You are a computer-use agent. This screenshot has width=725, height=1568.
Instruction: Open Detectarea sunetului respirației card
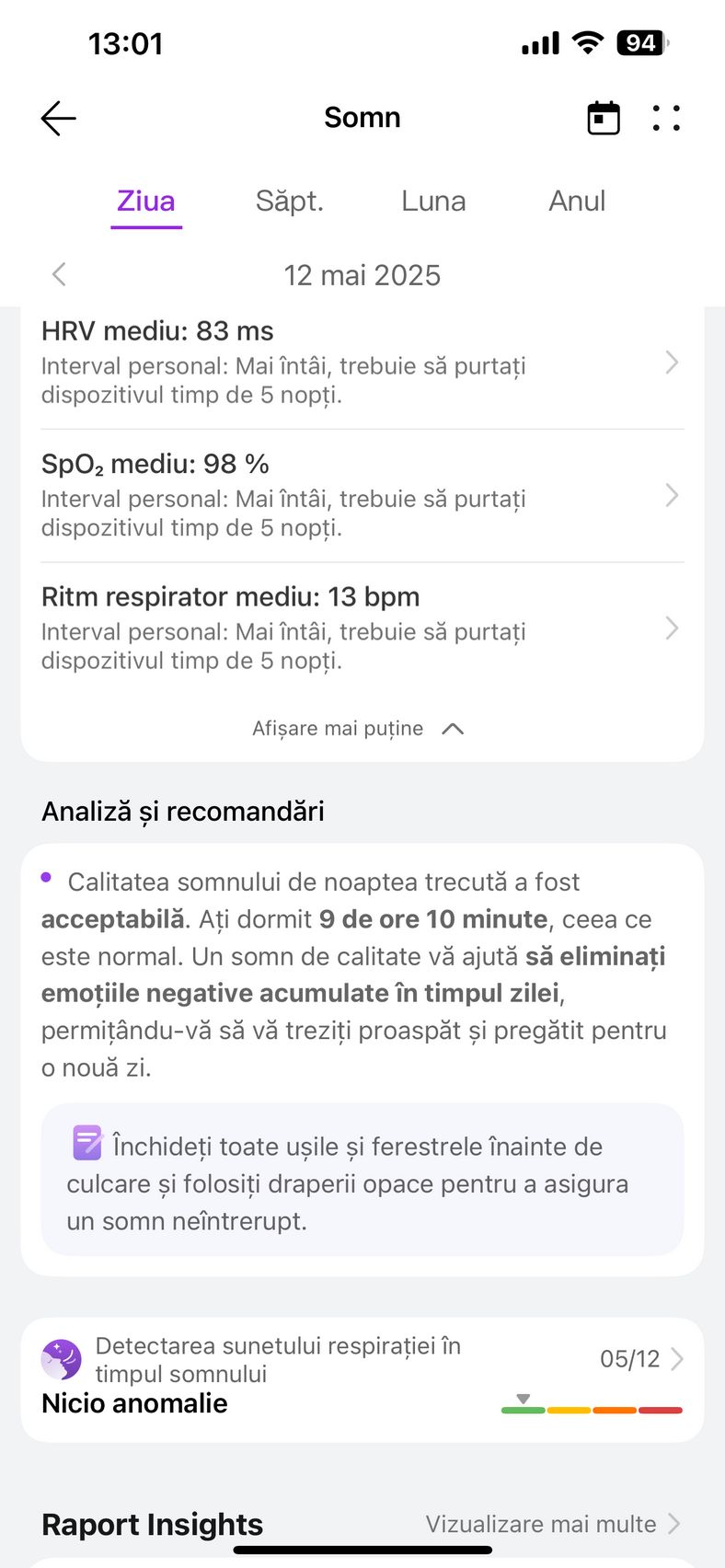point(362,1379)
